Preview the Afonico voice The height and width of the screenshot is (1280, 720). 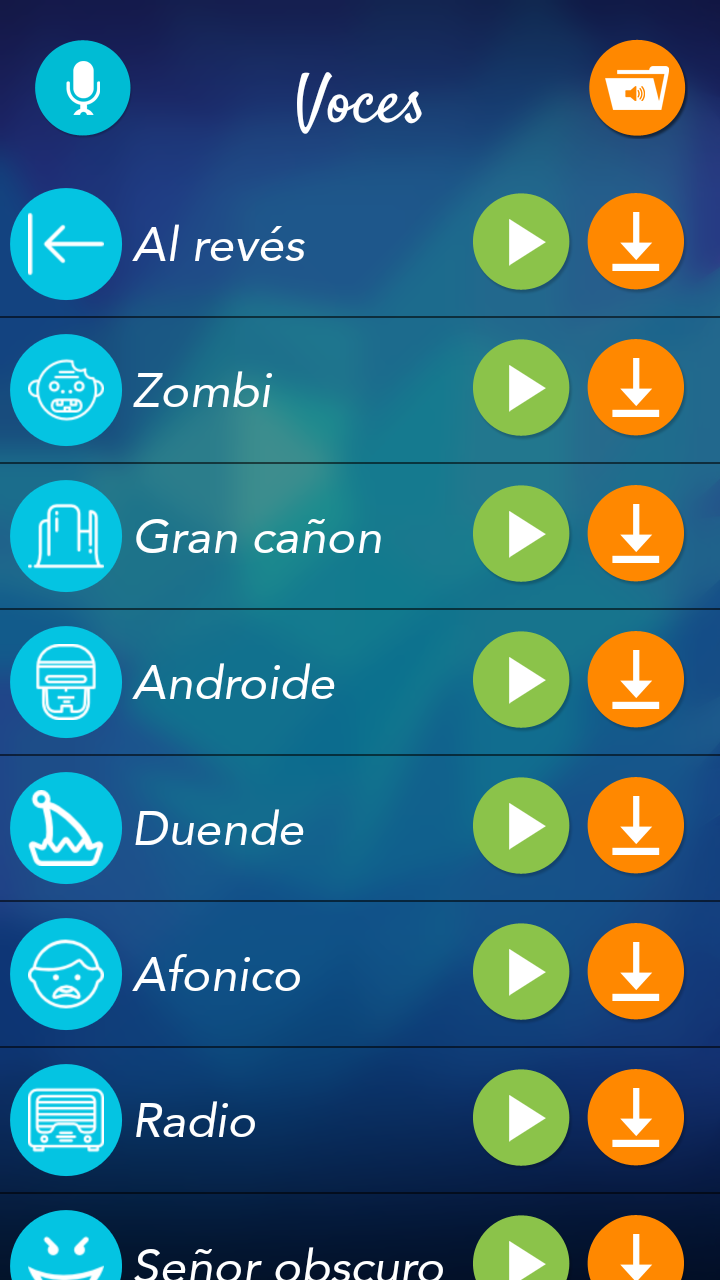coord(521,972)
